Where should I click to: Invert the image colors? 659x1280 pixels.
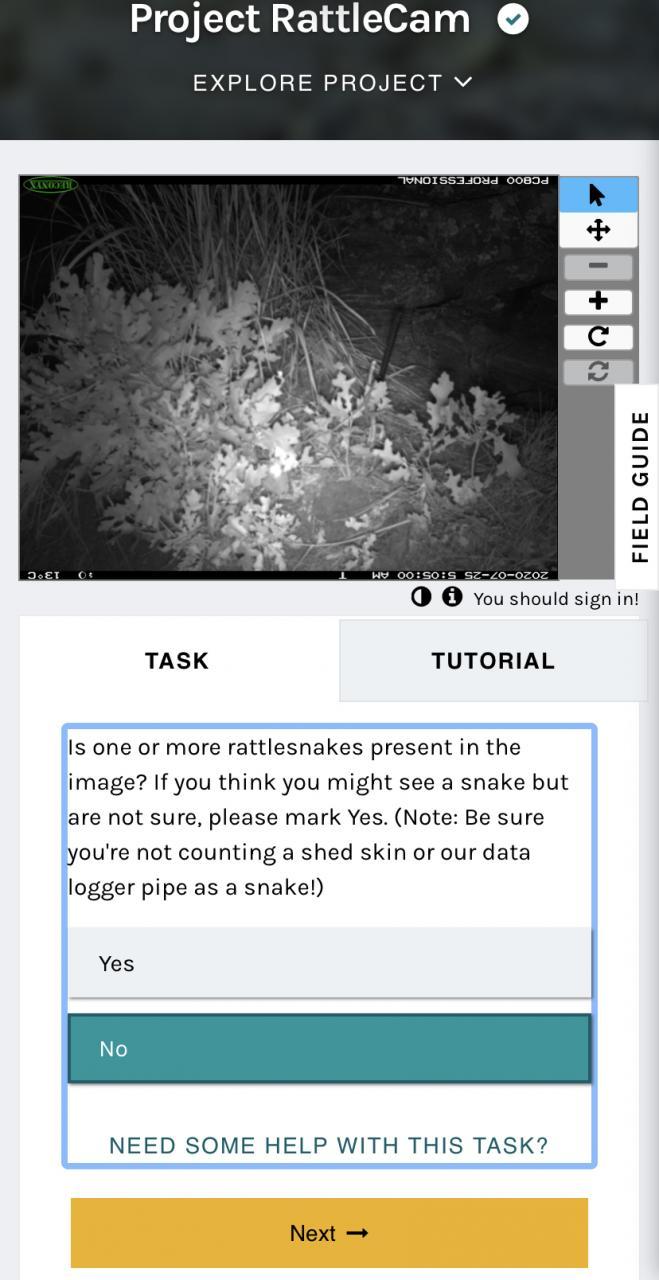point(421,597)
